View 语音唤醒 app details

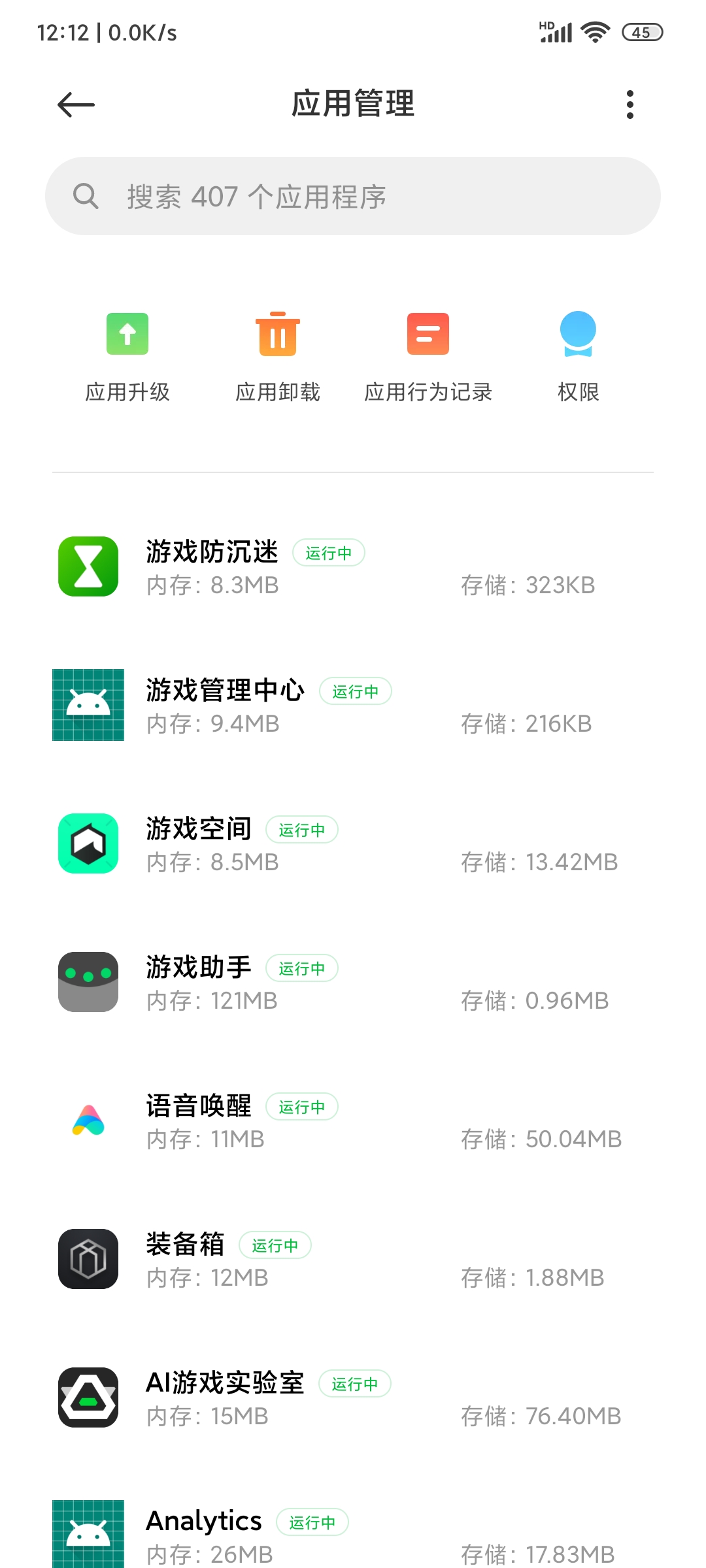coord(353,1121)
